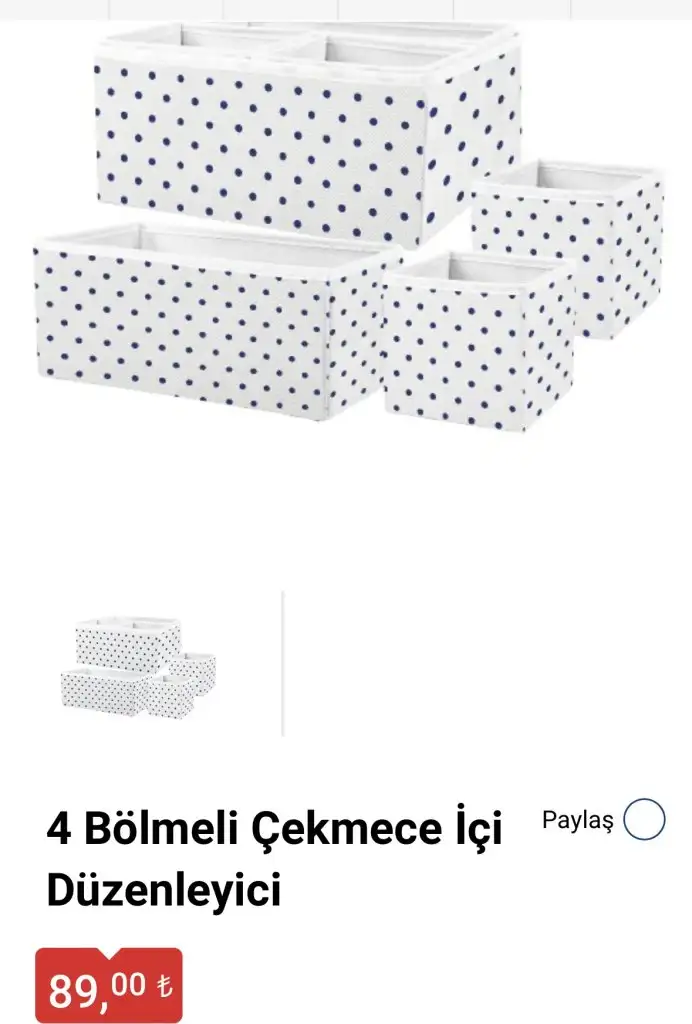Select the product thumbnail in the gallery
The width and height of the screenshot is (692, 1024).
click(138, 665)
